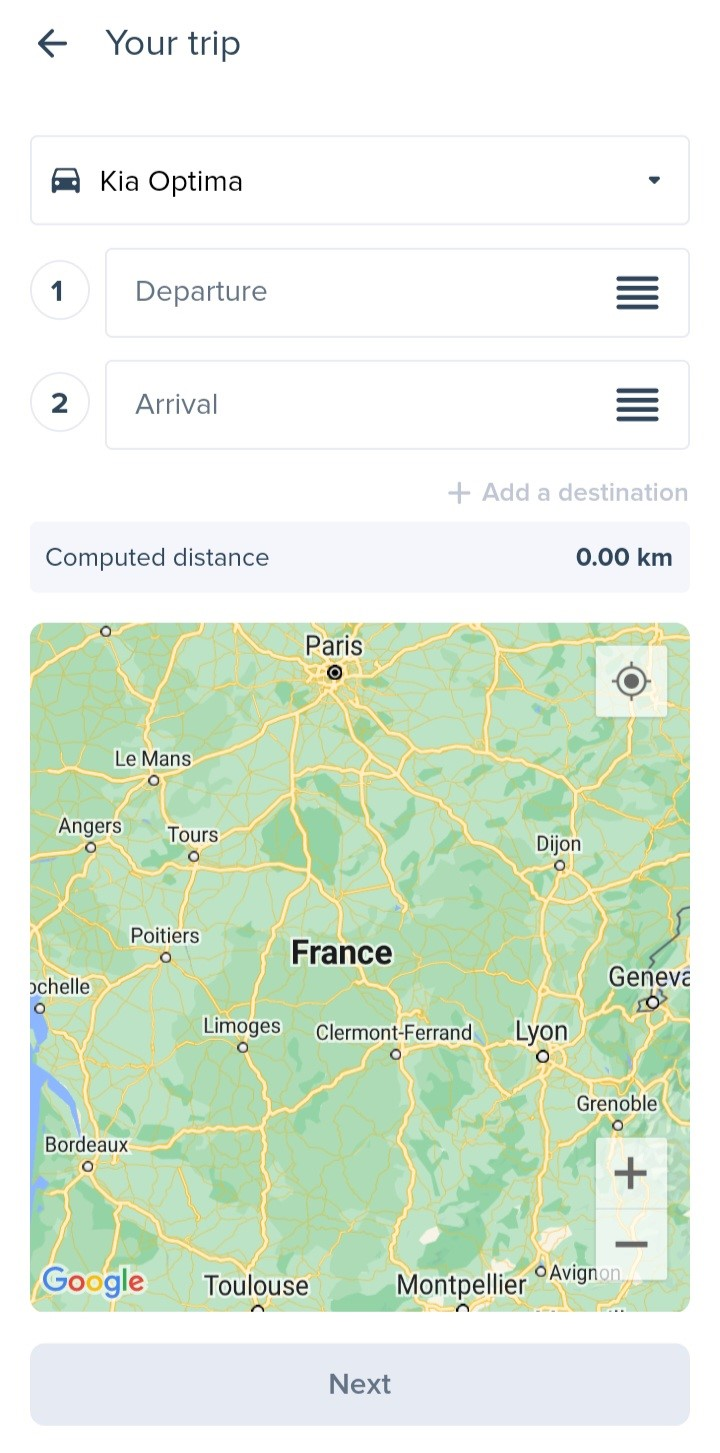Zoom in on the map
720x1453 pixels.
click(x=631, y=1173)
